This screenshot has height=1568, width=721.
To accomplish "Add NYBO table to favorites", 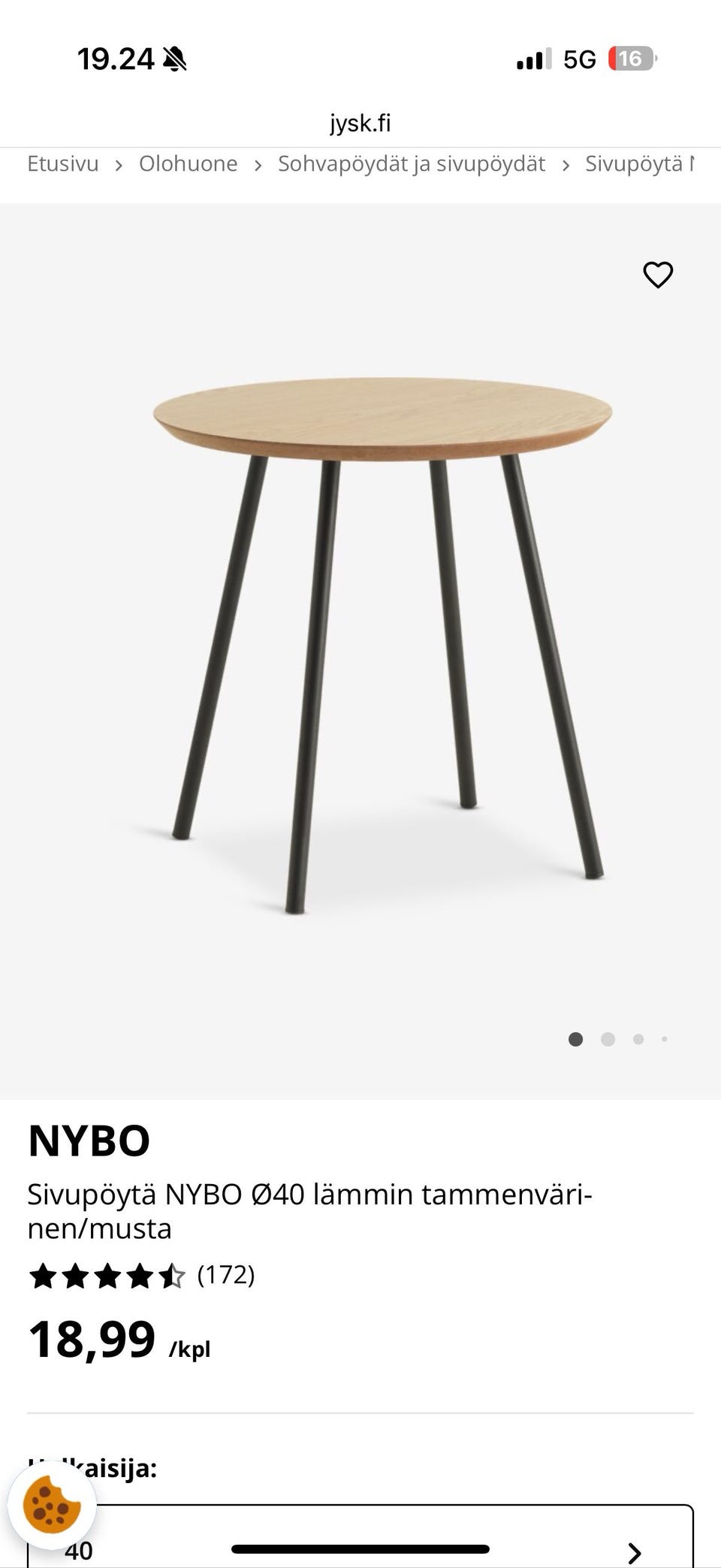I will (658, 275).
